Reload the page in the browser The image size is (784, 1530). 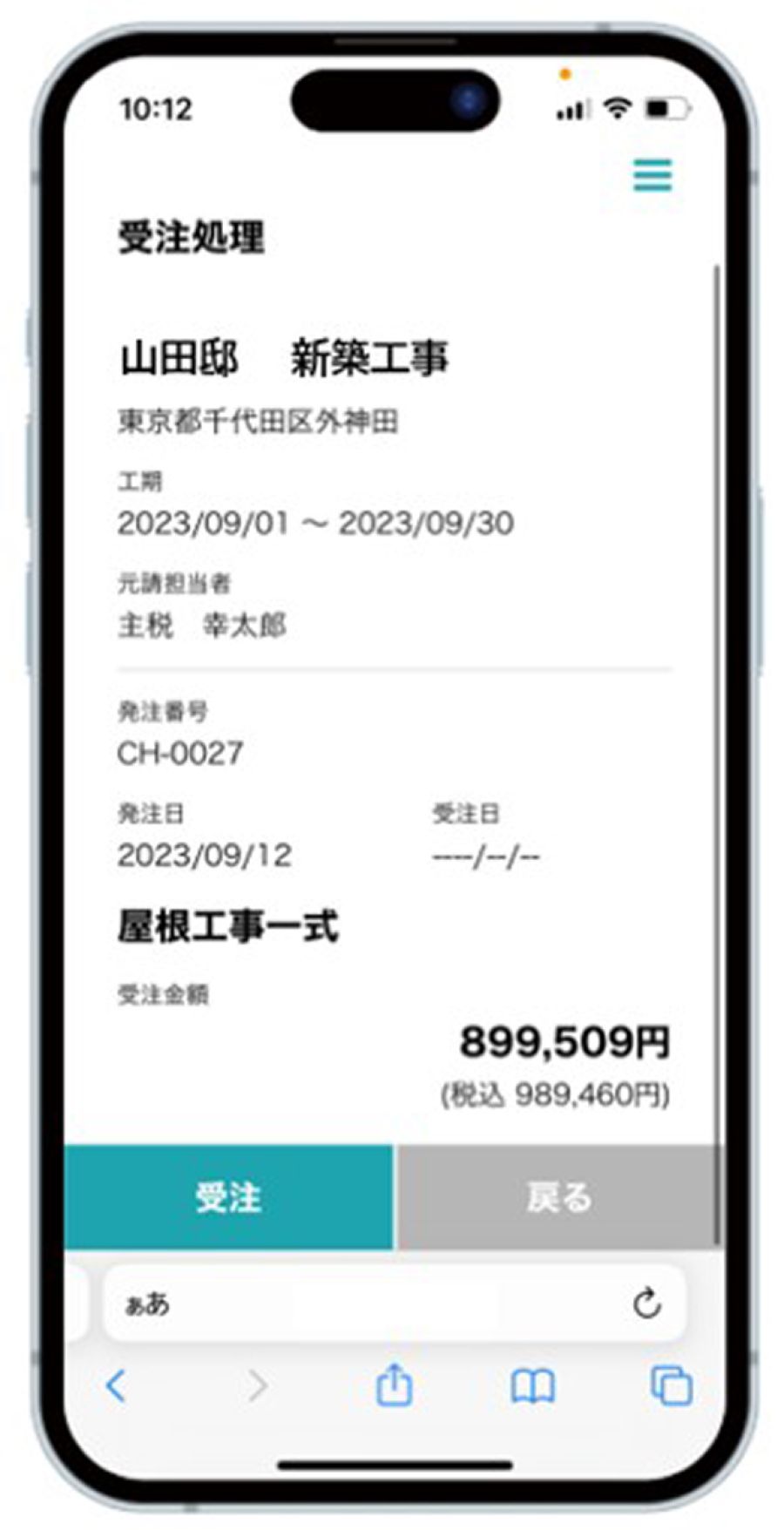[646, 1303]
